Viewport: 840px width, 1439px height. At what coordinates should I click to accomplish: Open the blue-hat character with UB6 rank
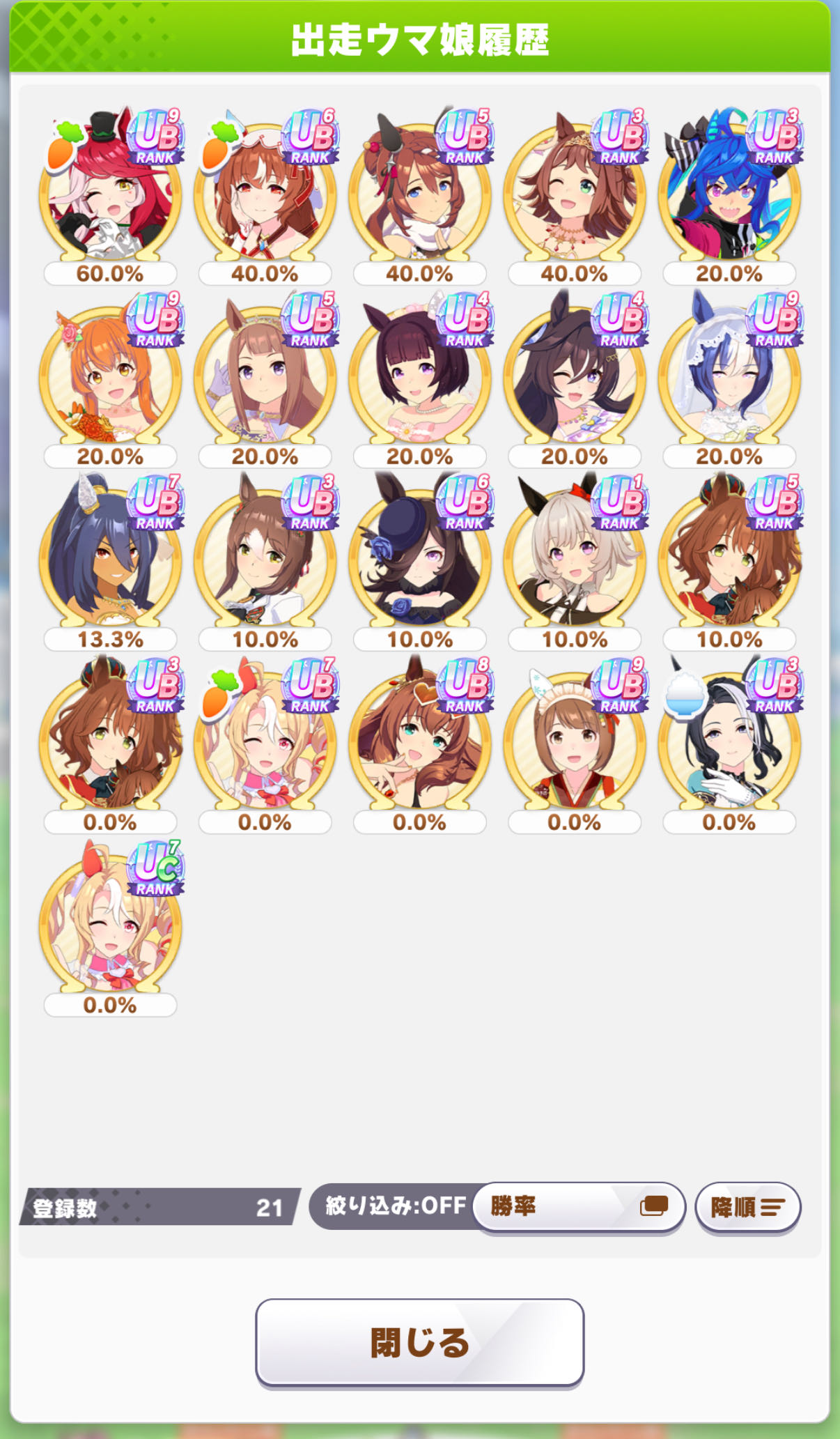click(419, 559)
